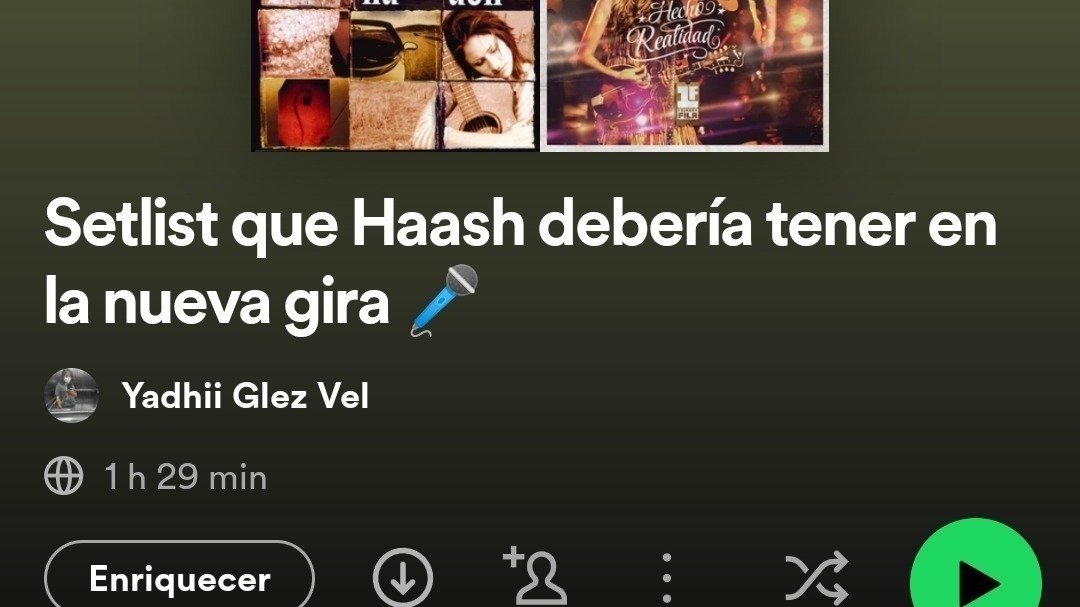Open the three-dot options menu
The width and height of the screenshot is (1080, 607).
(667, 578)
